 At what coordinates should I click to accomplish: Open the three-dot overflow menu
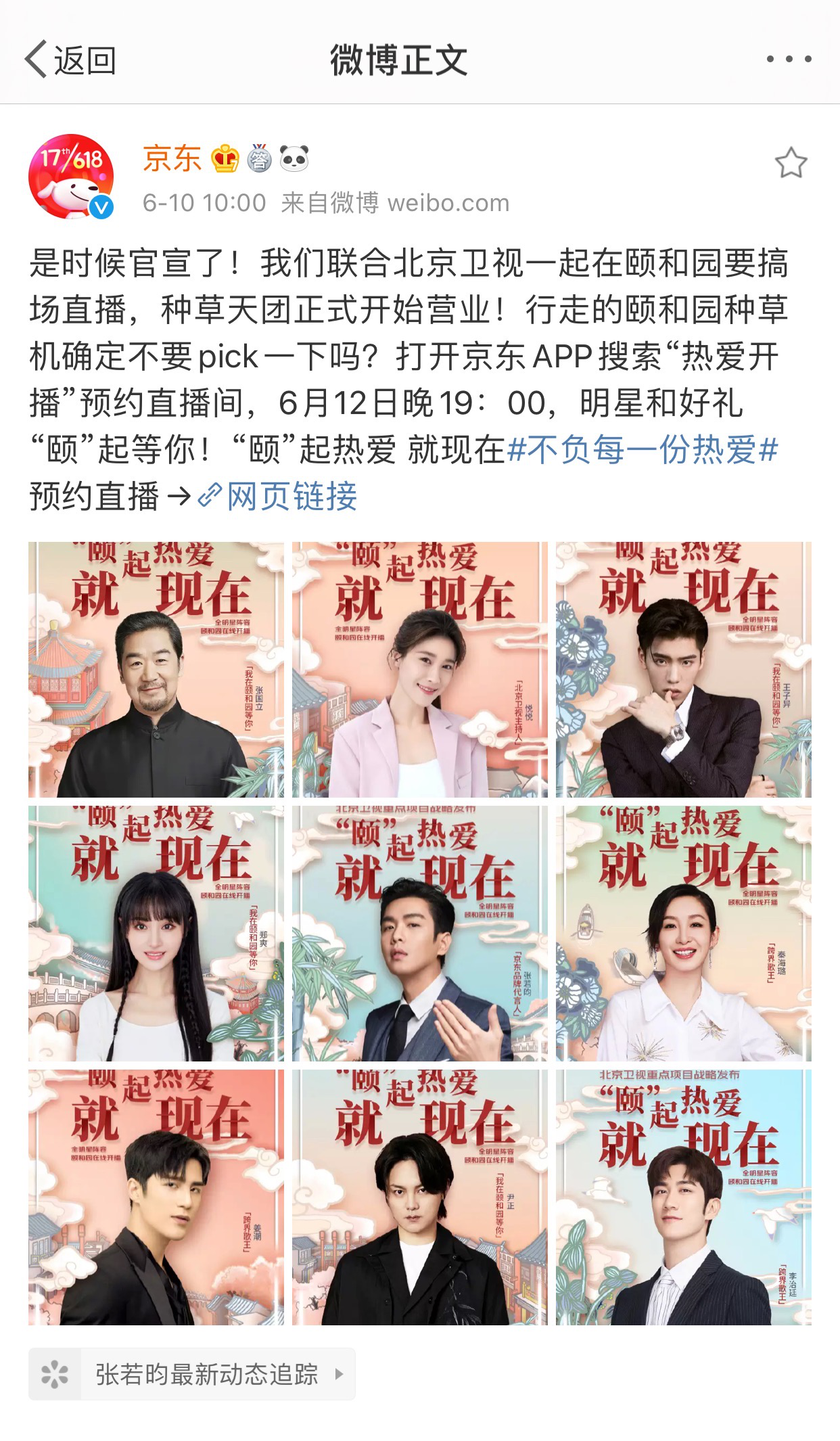(x=789, y=60)
